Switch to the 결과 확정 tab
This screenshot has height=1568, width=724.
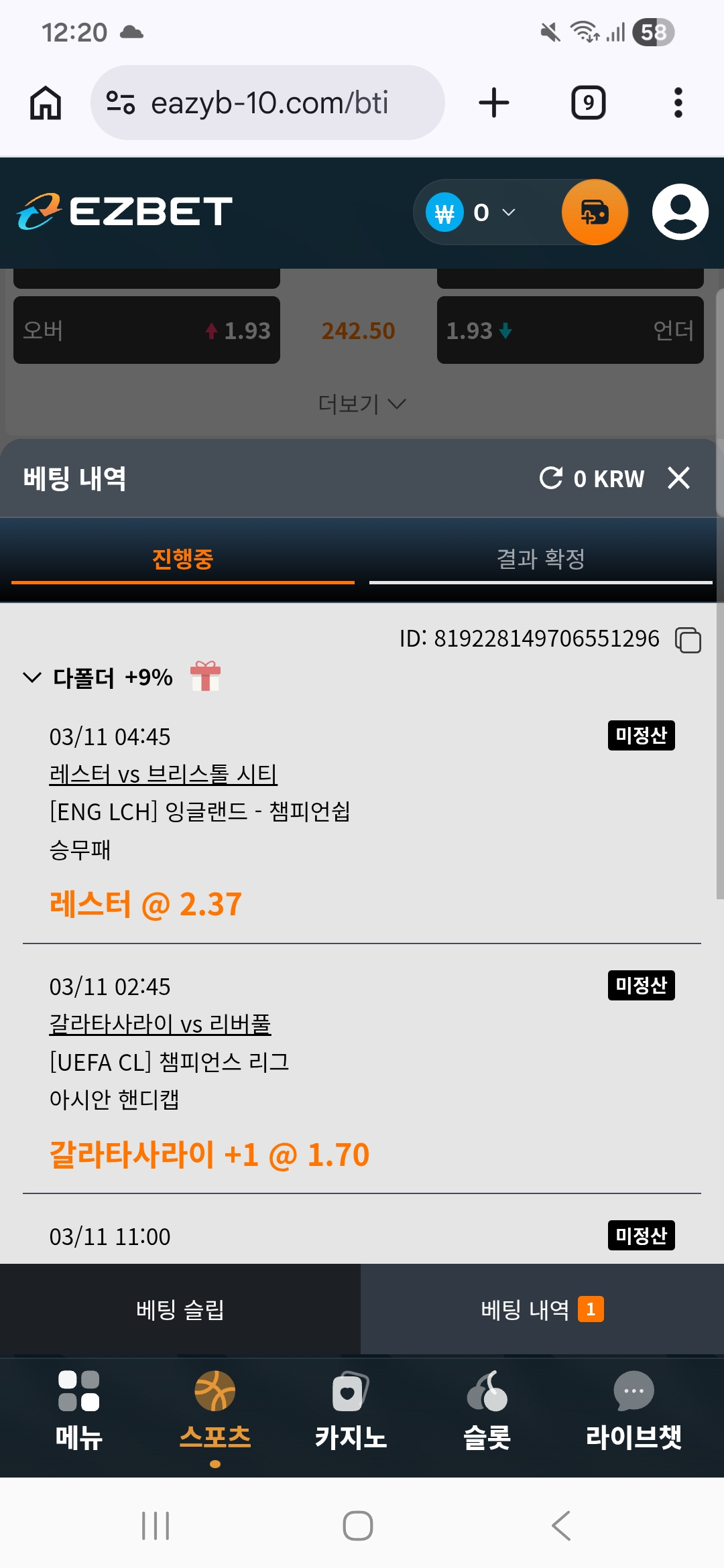[x=540, y=559]
